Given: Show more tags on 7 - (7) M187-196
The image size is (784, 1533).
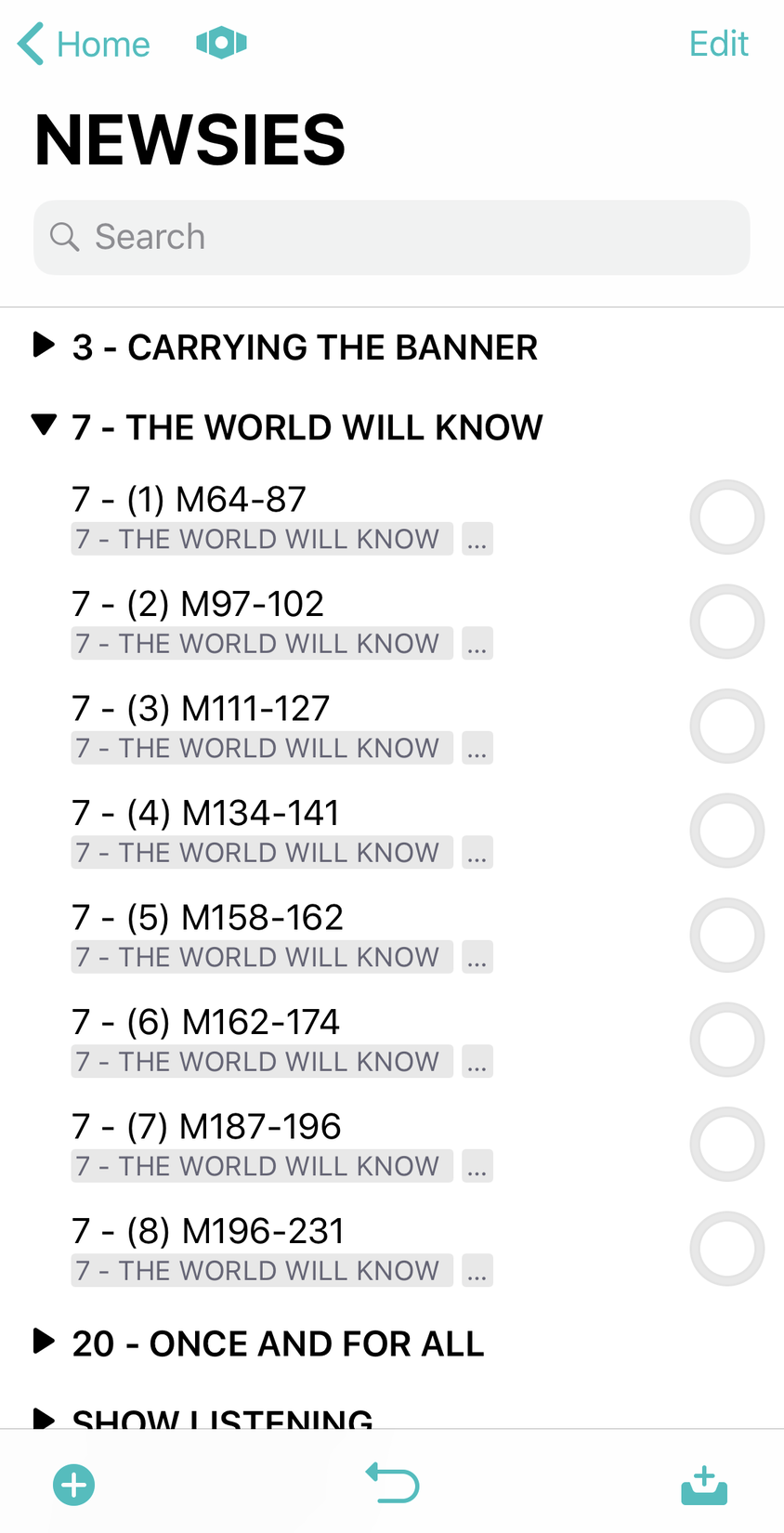Looking at the screenshot, I should (x=477, y=1166).
